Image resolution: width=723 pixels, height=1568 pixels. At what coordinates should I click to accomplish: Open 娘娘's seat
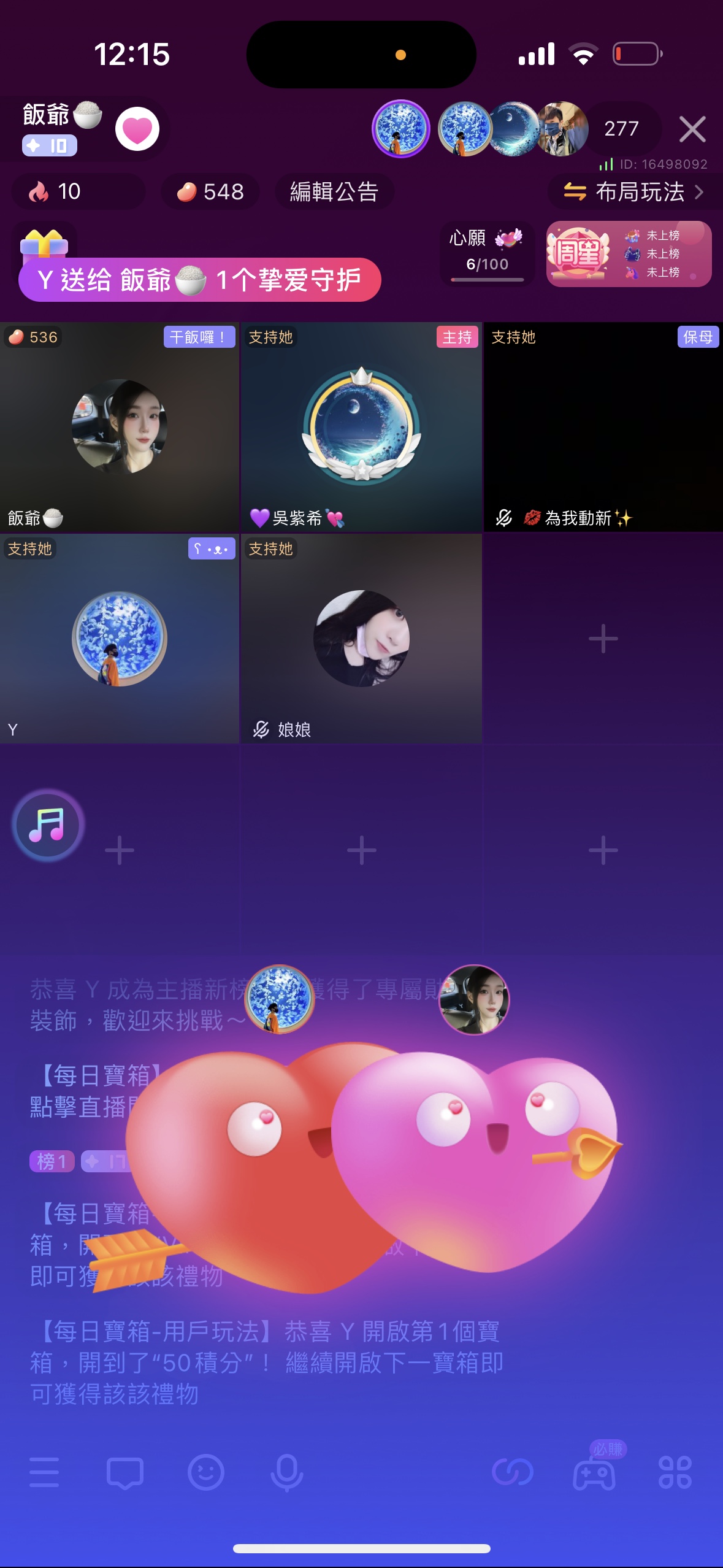[x=361, y=638]
